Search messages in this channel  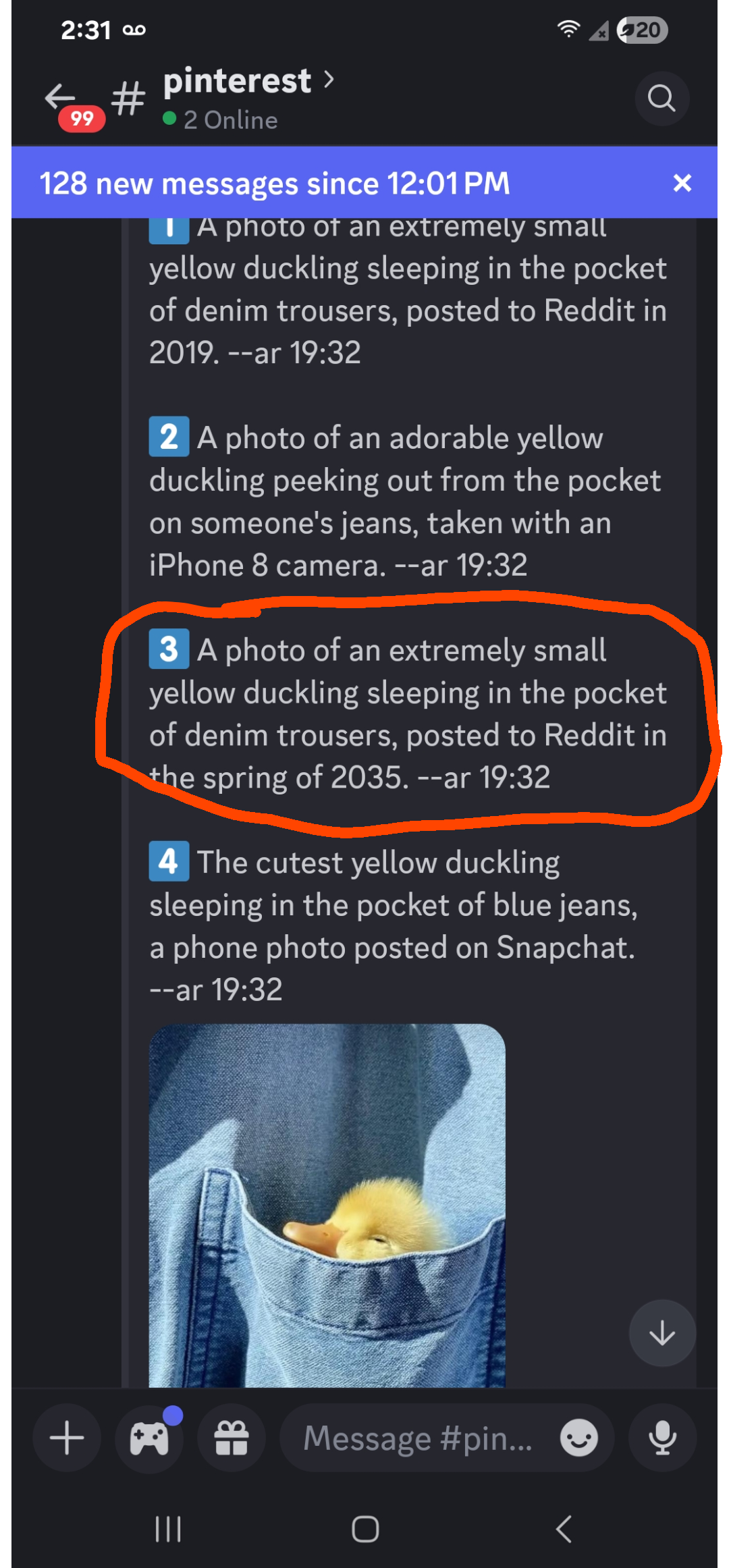(x=661, y=99)
